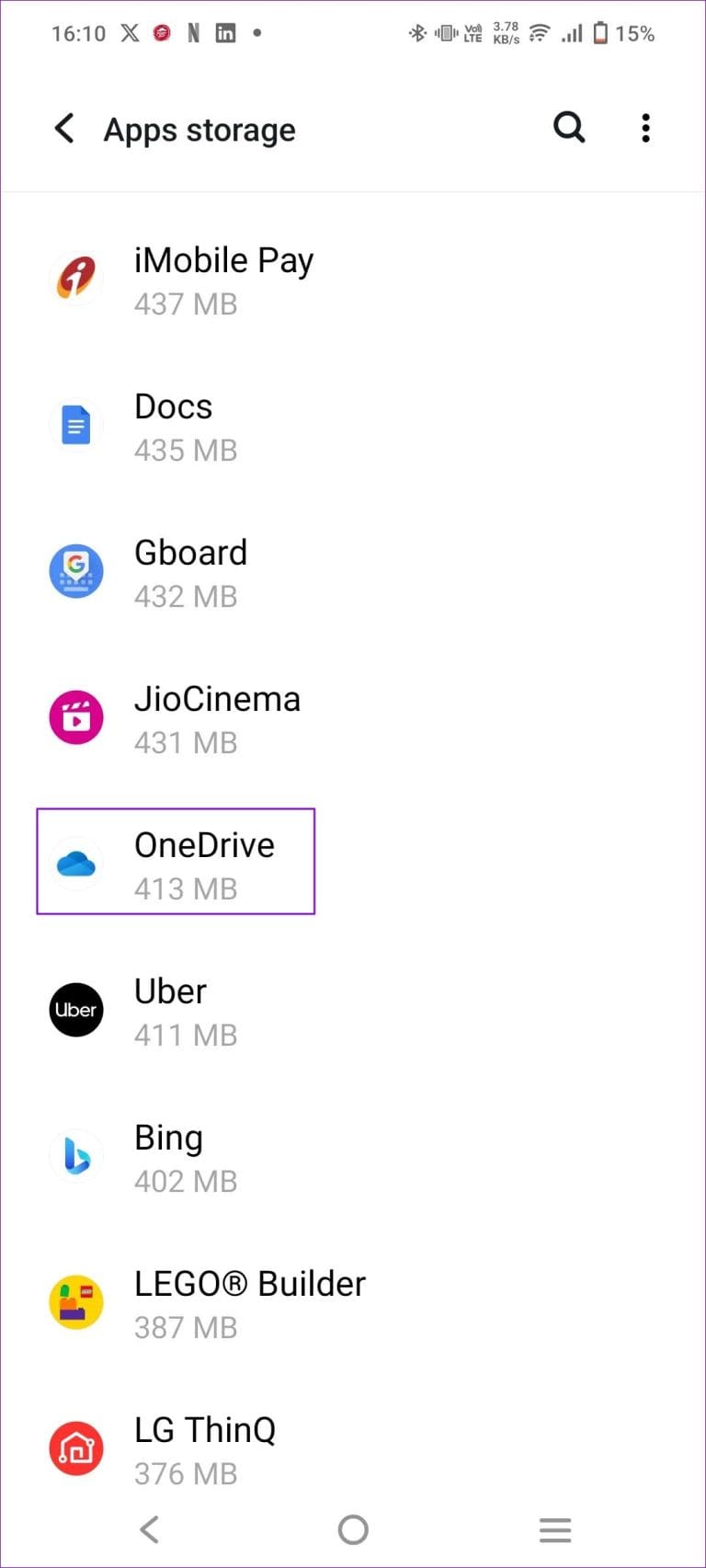Screen dimensions: 706x1568
Task: Tap the back arrow next to Apps storage
Action: click(x=63, y=129)
